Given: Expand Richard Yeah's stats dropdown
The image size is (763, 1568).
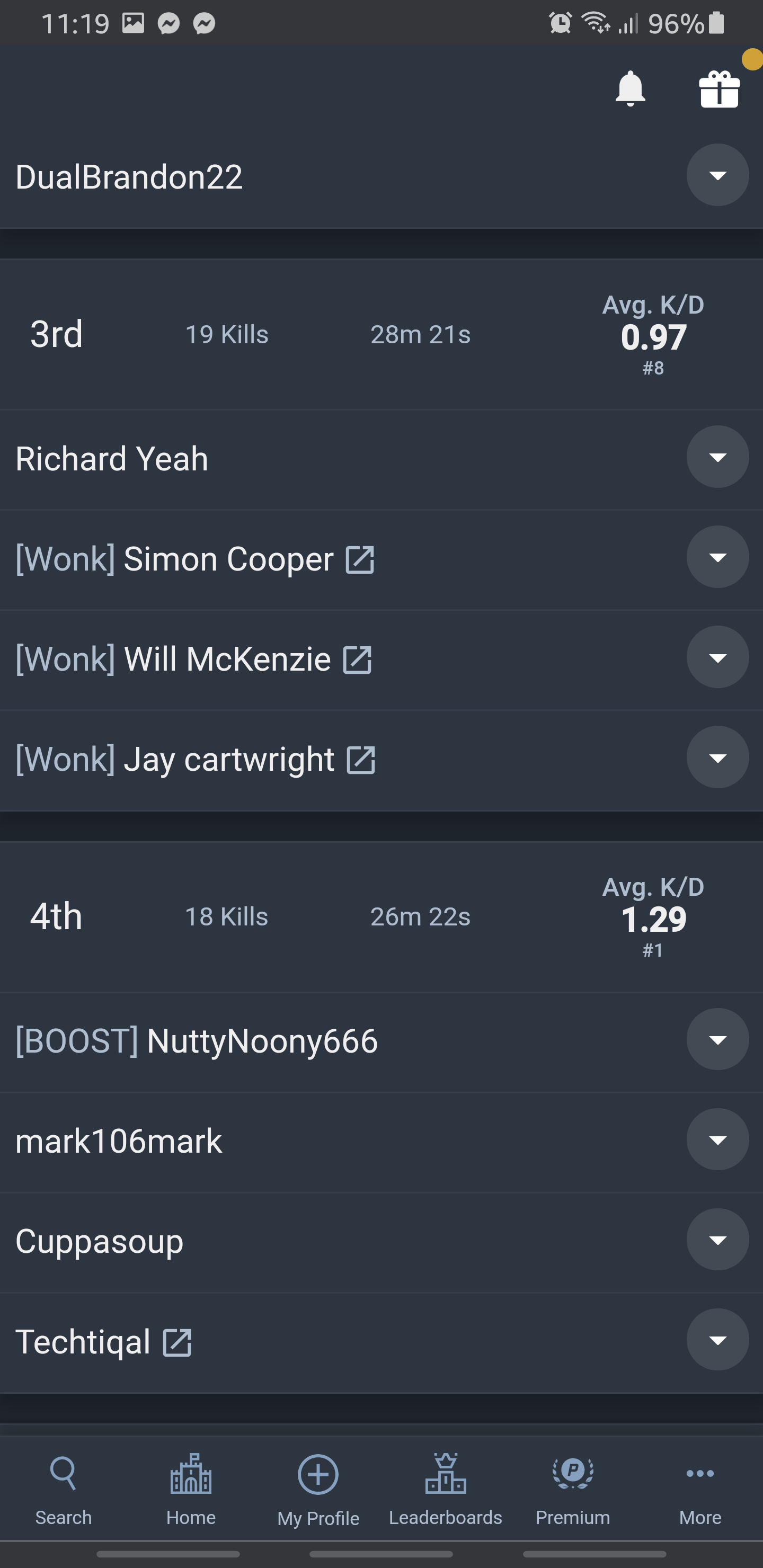Looking at the screenshot, I should click(x=717, y=457).
